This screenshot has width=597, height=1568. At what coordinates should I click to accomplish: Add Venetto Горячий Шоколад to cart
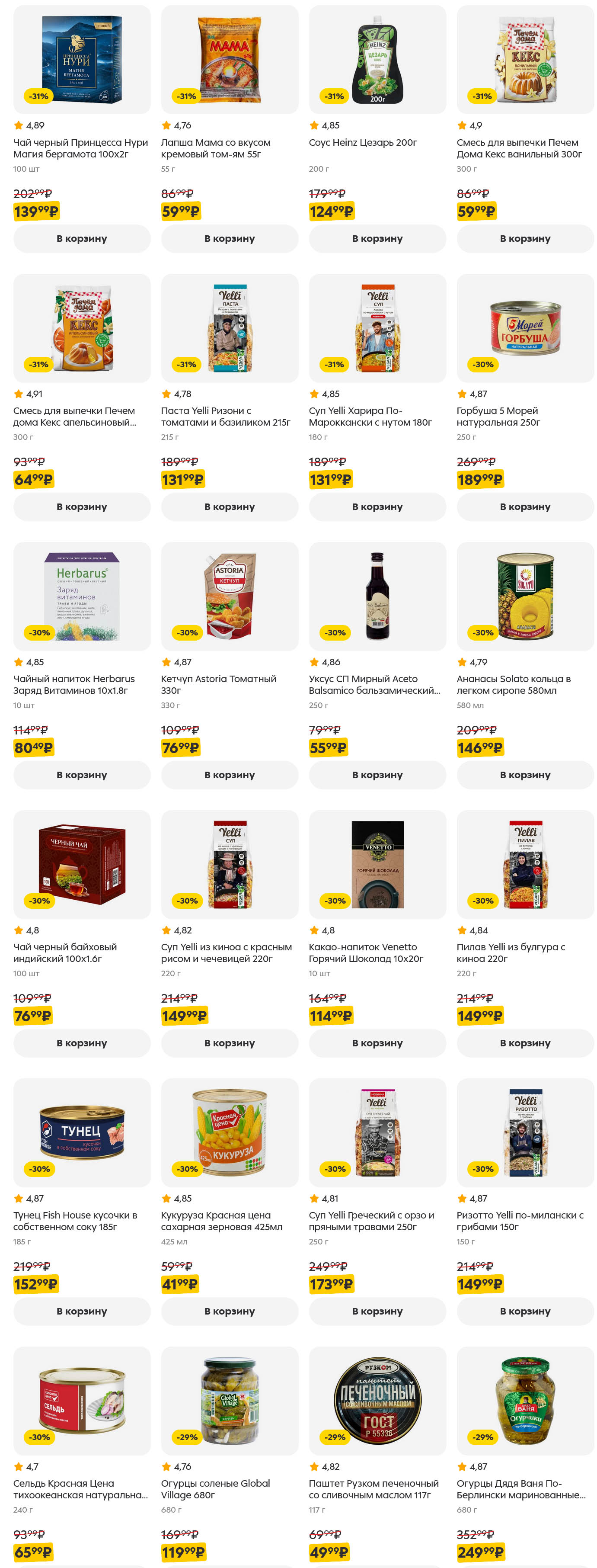[x=377, y=1043]
